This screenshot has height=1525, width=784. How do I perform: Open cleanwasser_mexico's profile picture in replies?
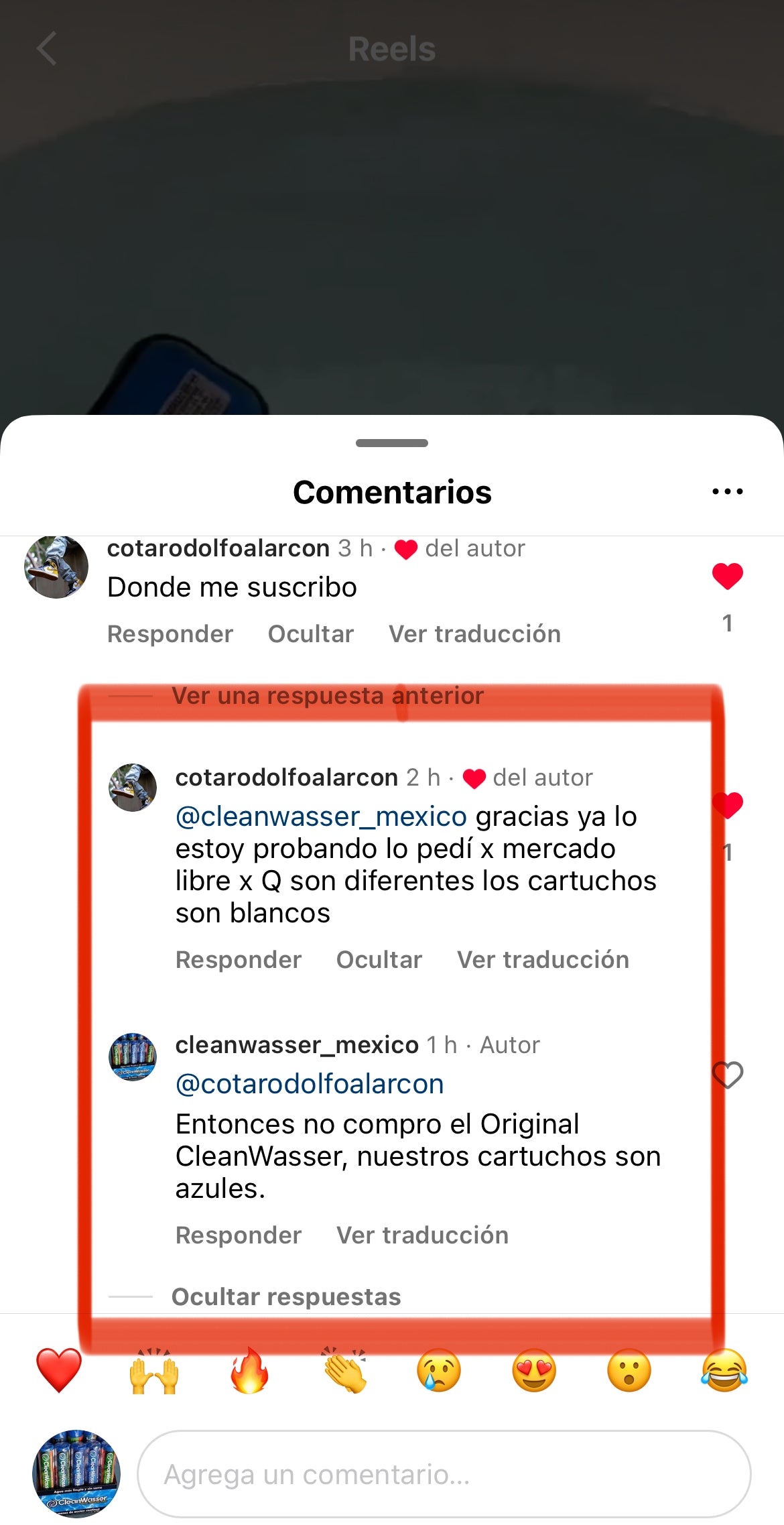click(133, 1056)
